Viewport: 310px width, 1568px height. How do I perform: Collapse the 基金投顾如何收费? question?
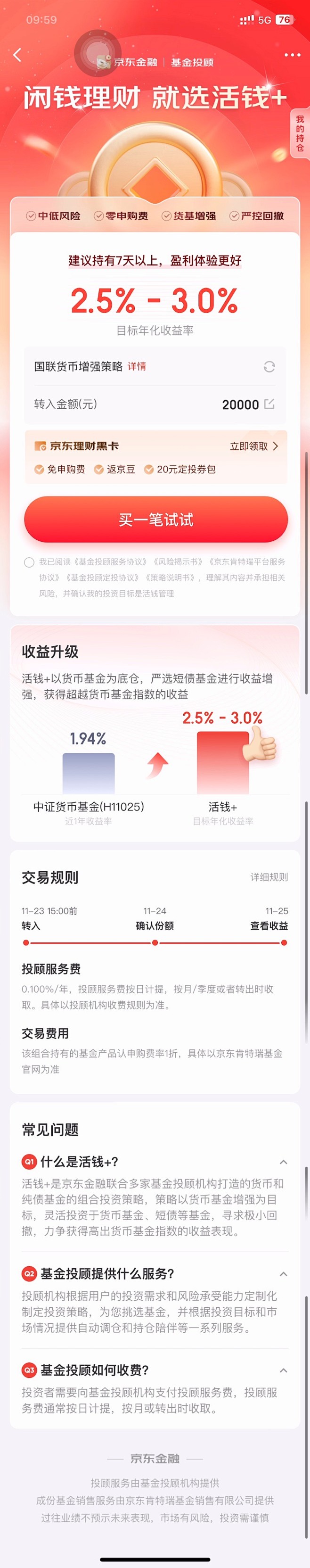(x=283, y=1370)
